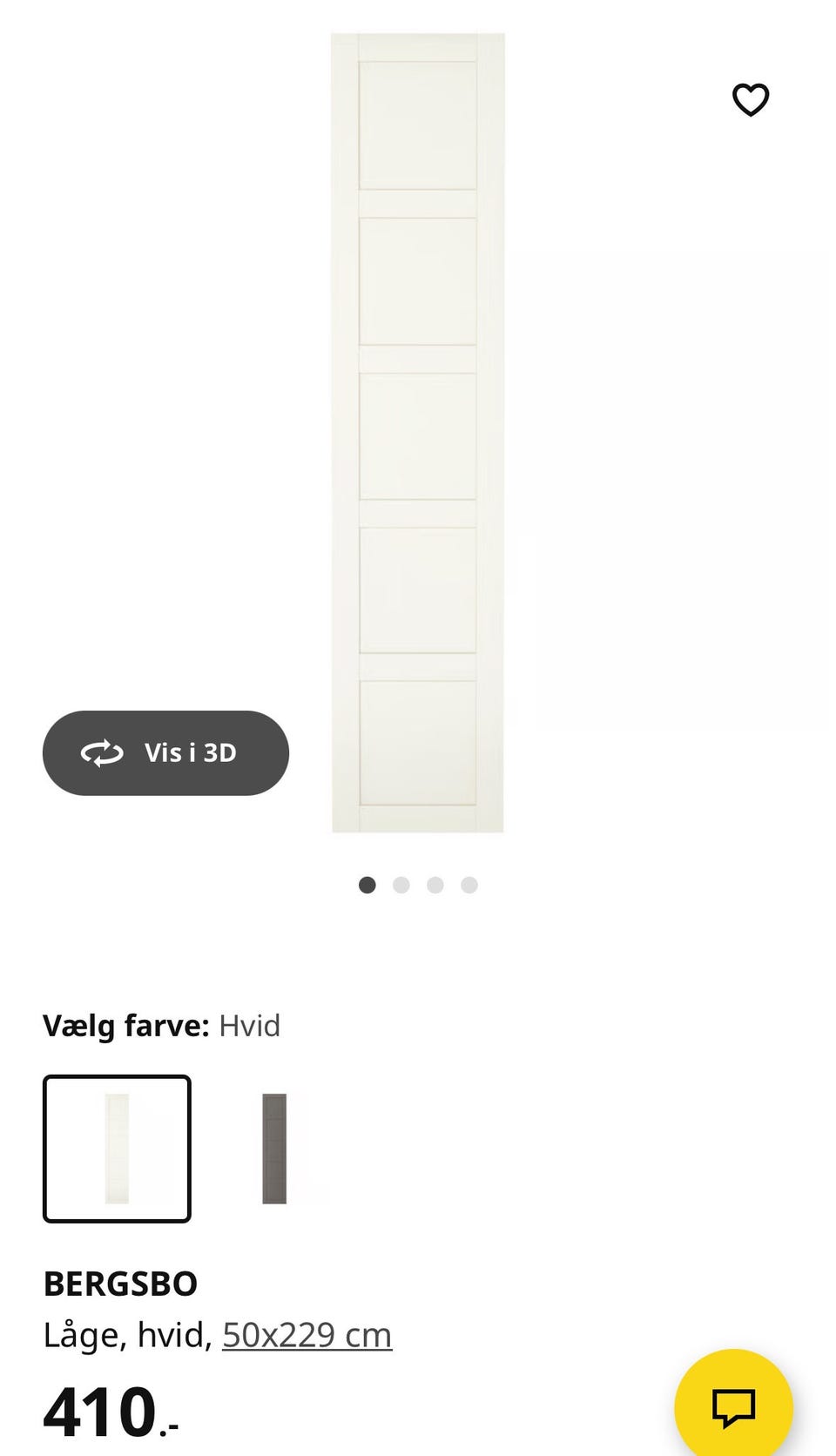836x1456 pixels.
Task: Click the 3D rotation icon inside Vis i 3D
Action: coord(102,753)
